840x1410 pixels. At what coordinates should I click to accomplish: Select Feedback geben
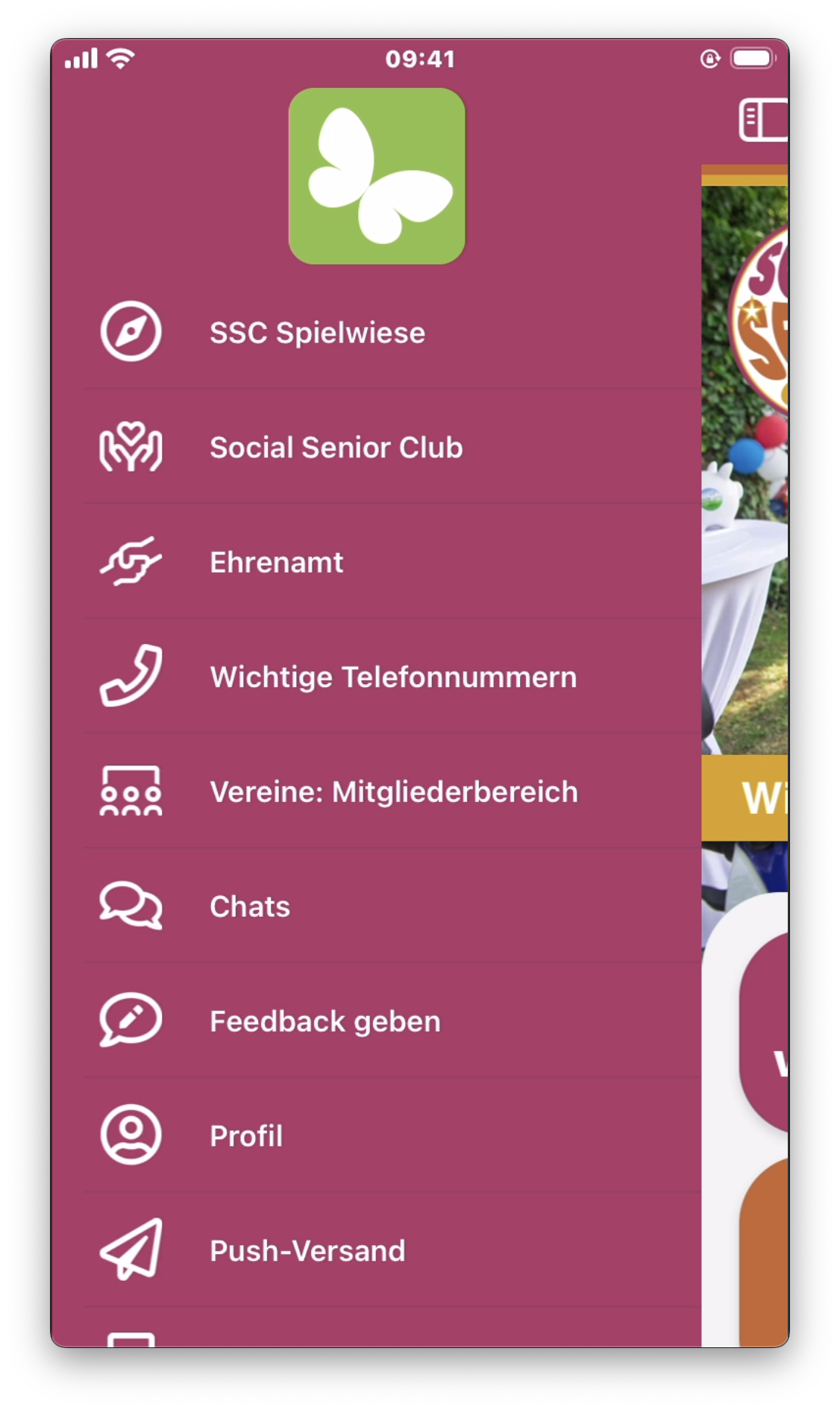coord(325,1021)
